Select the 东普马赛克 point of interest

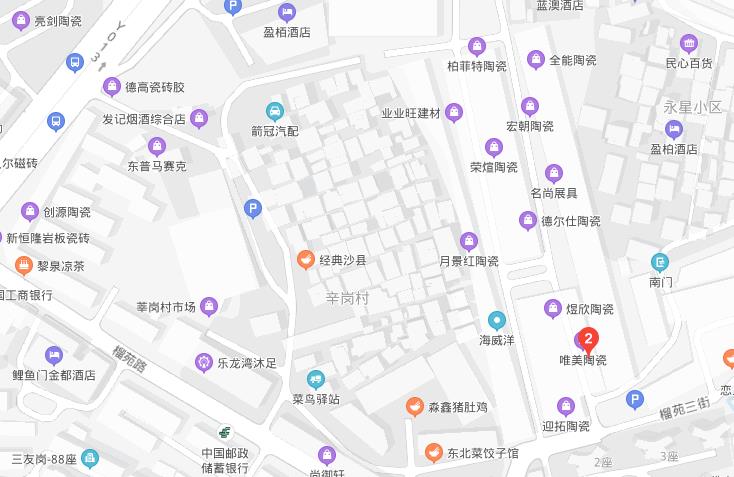click(157, 147)
